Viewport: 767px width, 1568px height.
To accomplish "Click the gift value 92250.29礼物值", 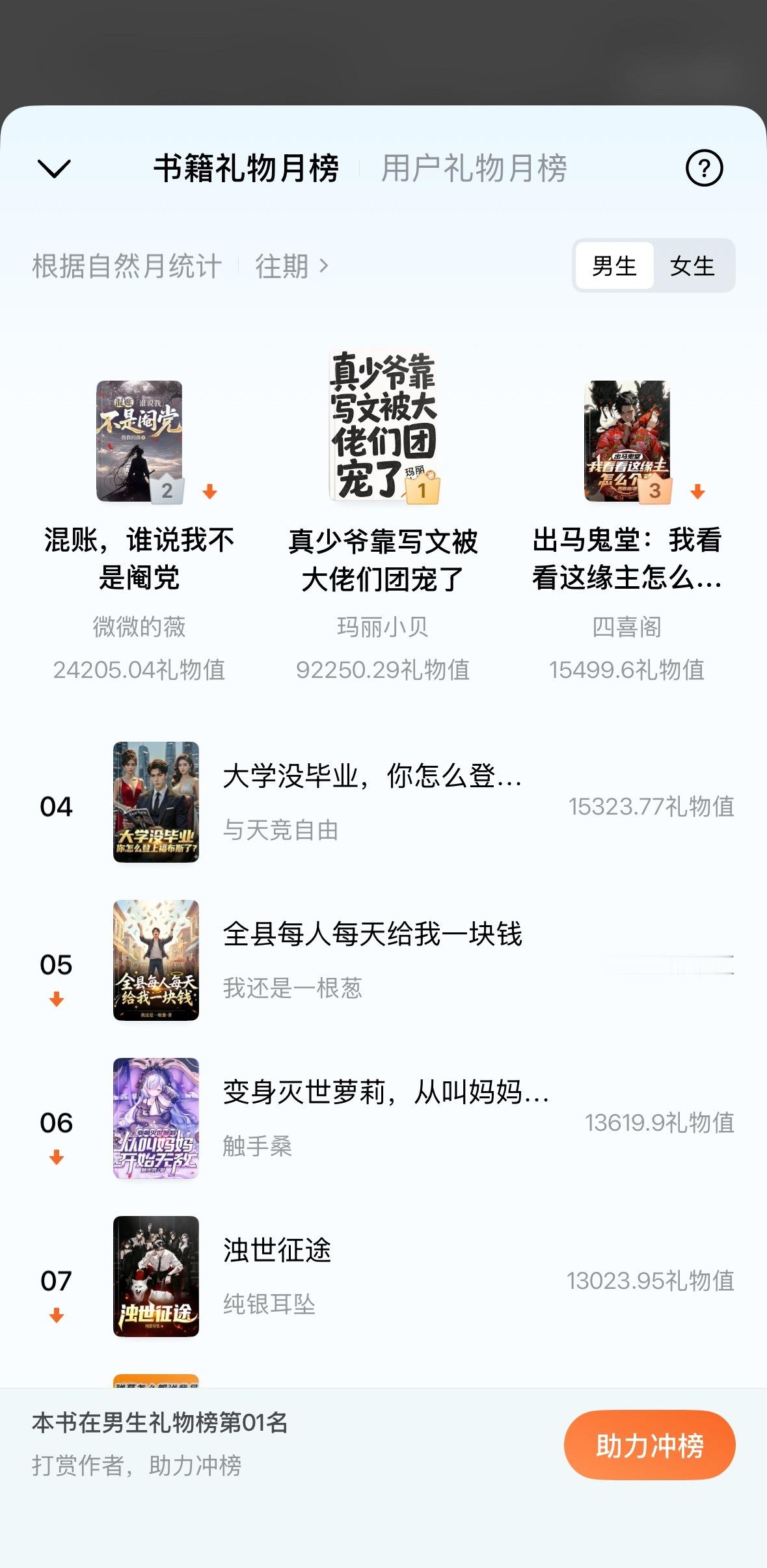I will (384, 670).
